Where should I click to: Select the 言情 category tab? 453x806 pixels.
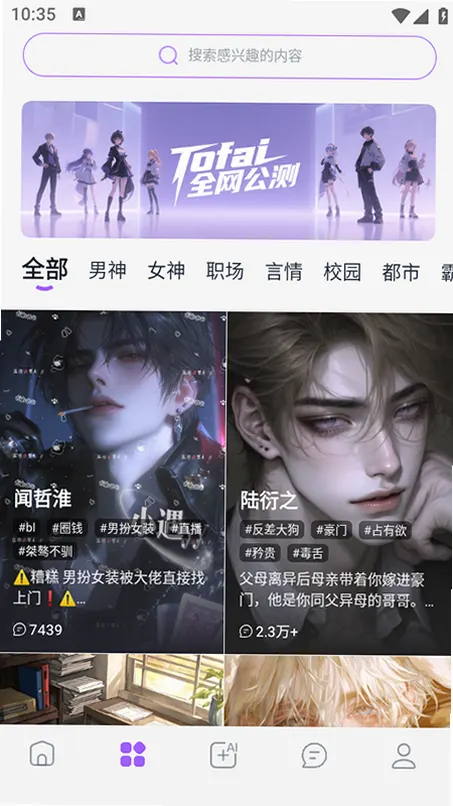click(284, 270)
